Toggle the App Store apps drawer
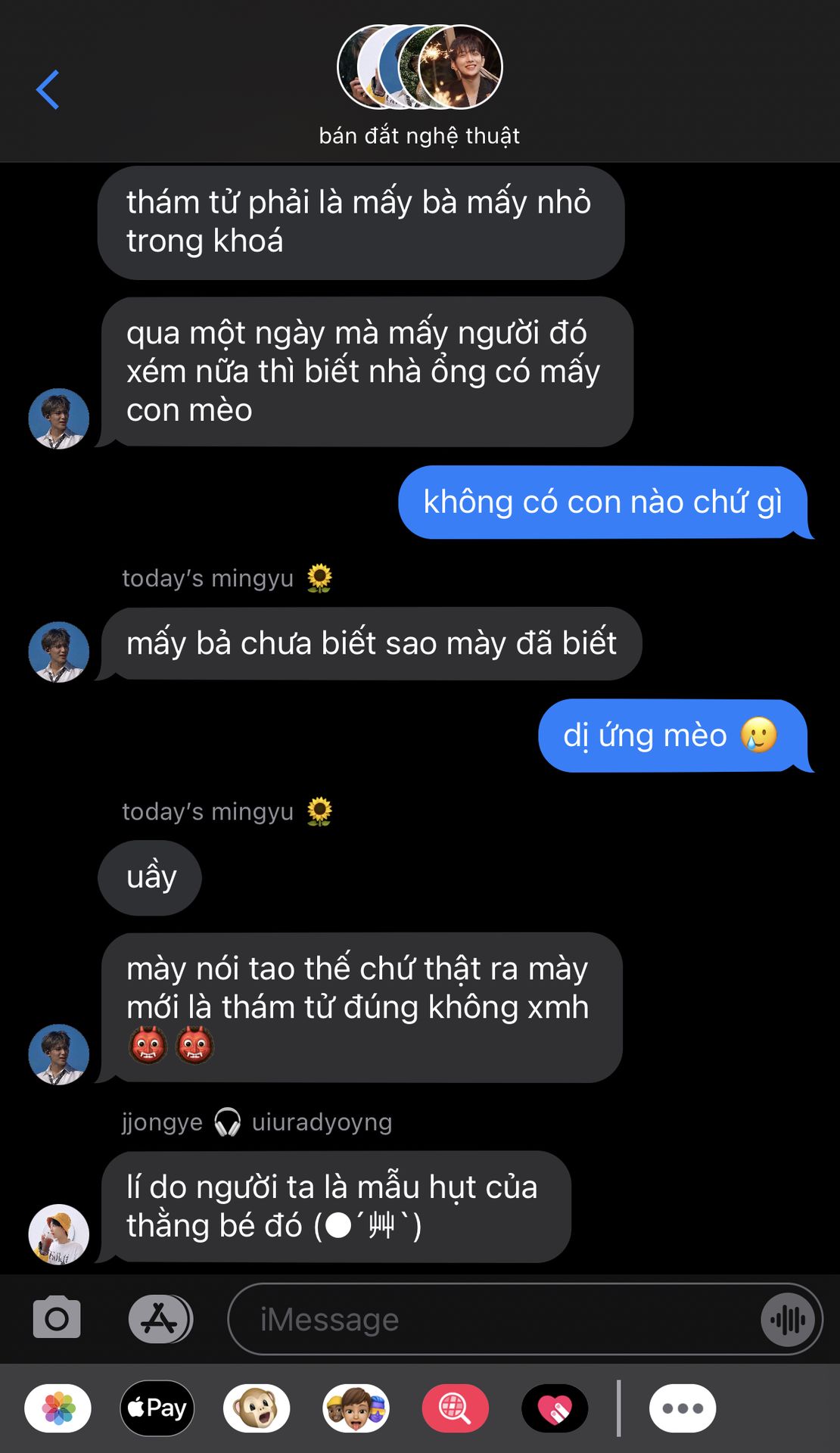This screenshot has width=840, height=1453. (x=160, y=1319)
